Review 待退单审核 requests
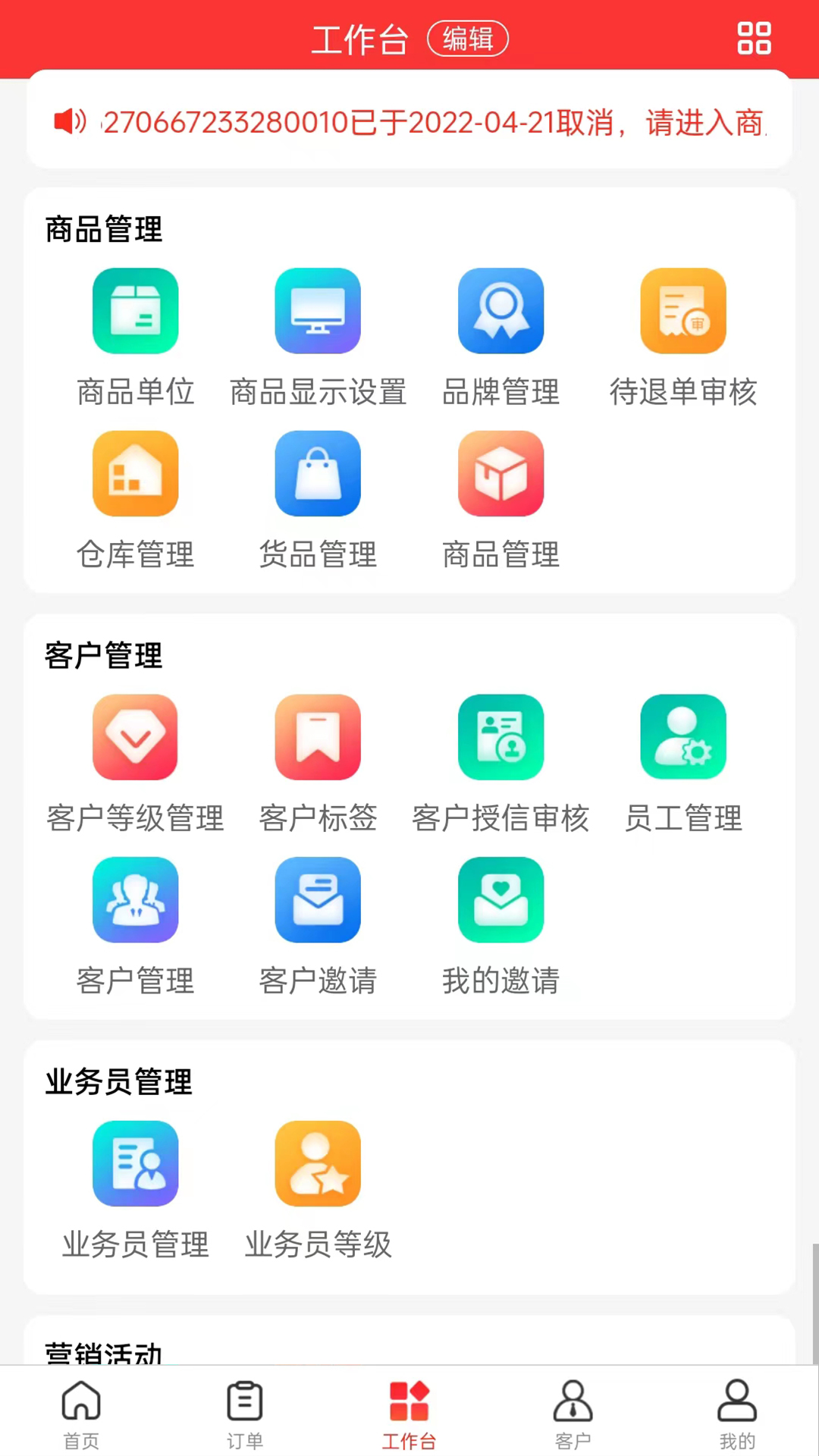The width and height of the screenshot is (819, 1456). pos(683,311)
